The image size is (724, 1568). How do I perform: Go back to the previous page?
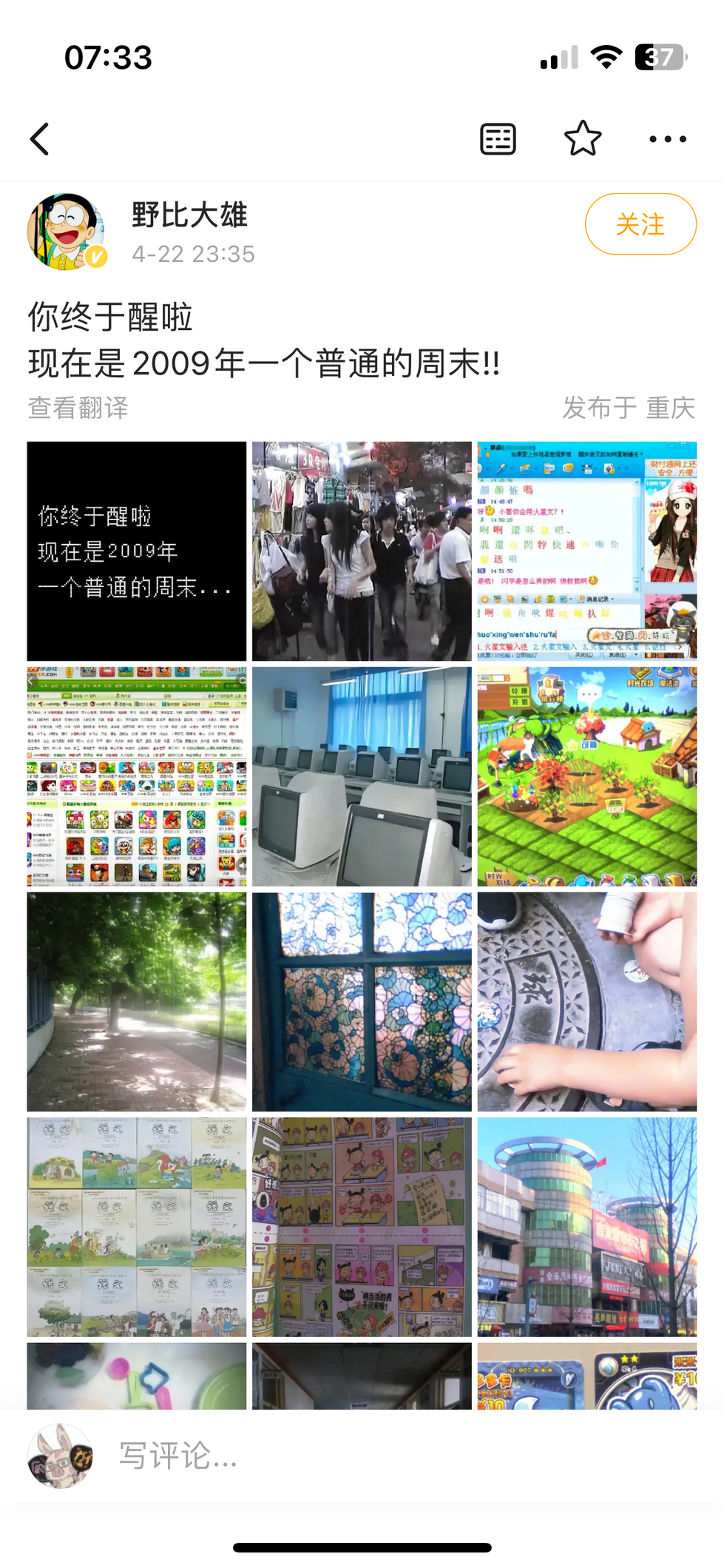40,139
